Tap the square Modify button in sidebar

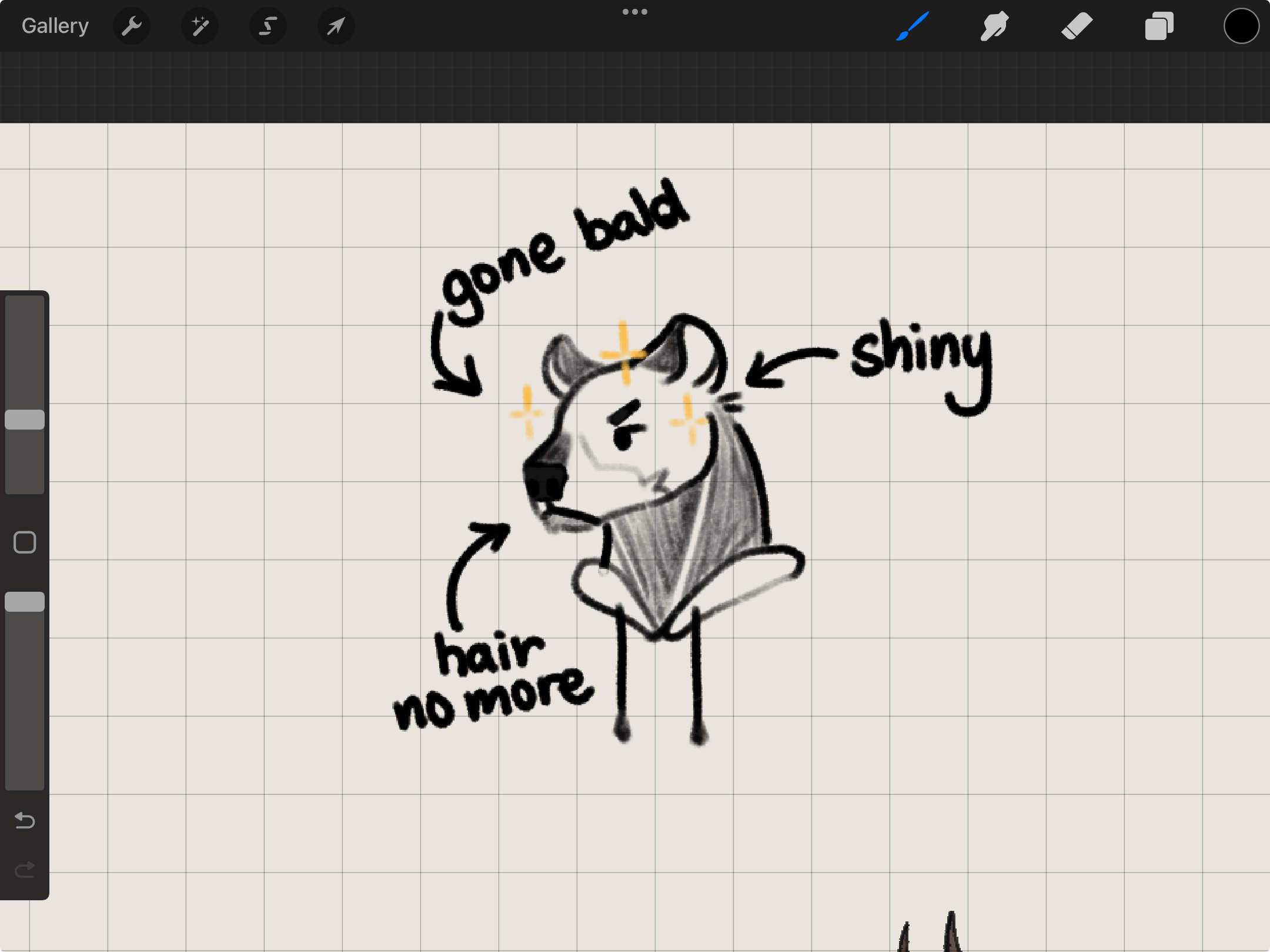pyautogui.click(x=25, y=542)
